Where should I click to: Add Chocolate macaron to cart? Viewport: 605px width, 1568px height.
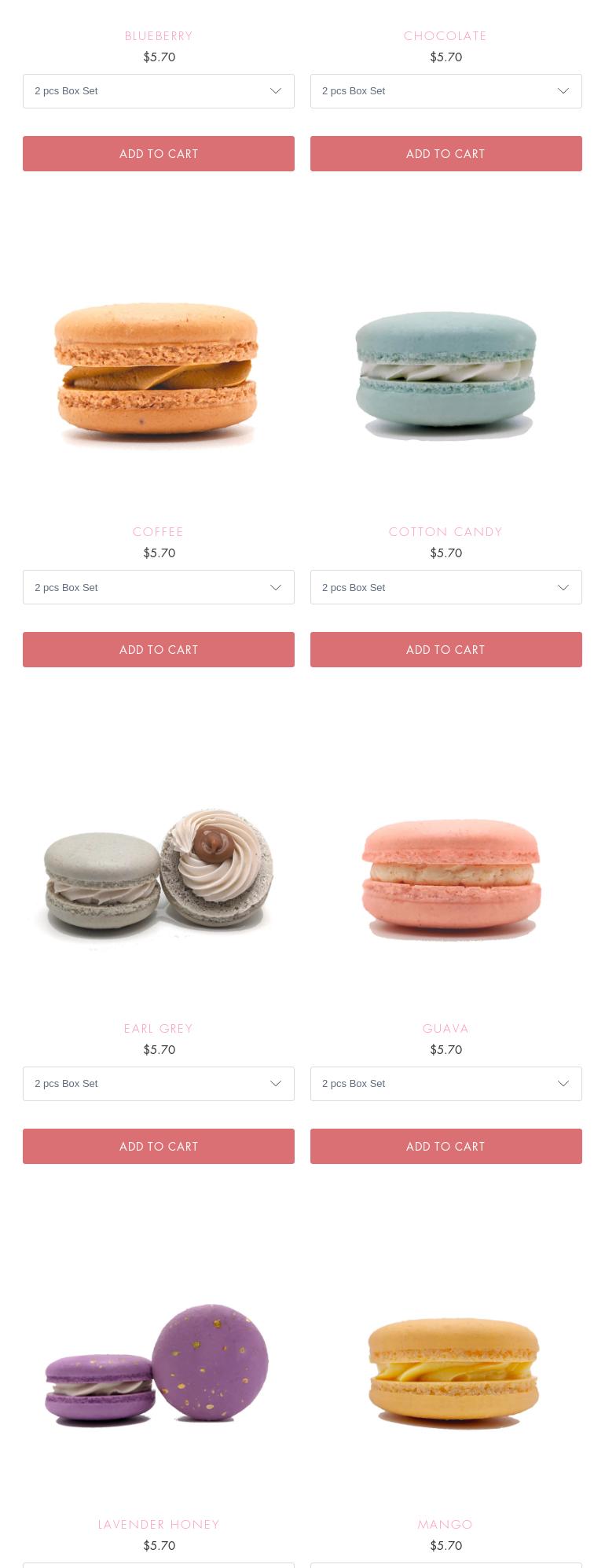(445, 154)
